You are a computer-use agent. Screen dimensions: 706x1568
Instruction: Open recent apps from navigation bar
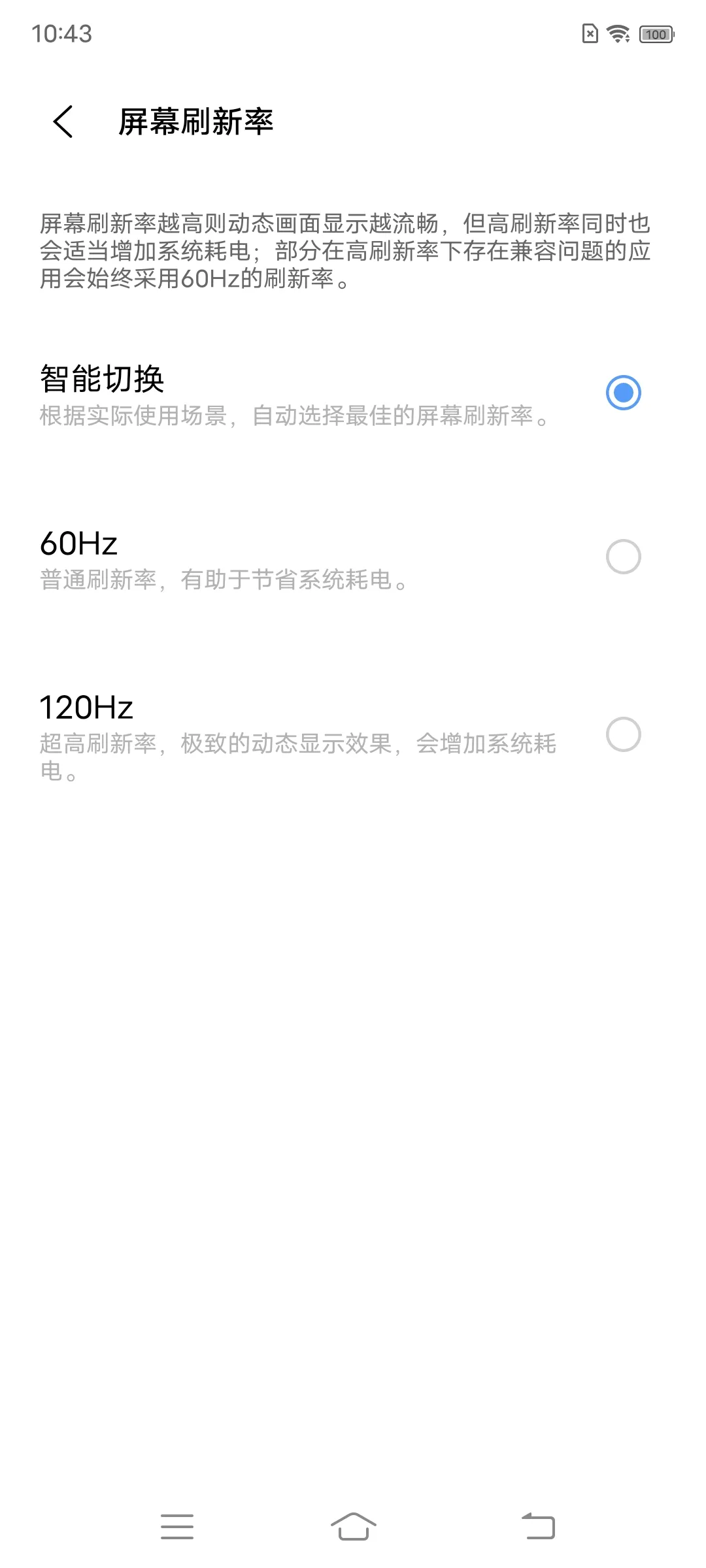177,1526
